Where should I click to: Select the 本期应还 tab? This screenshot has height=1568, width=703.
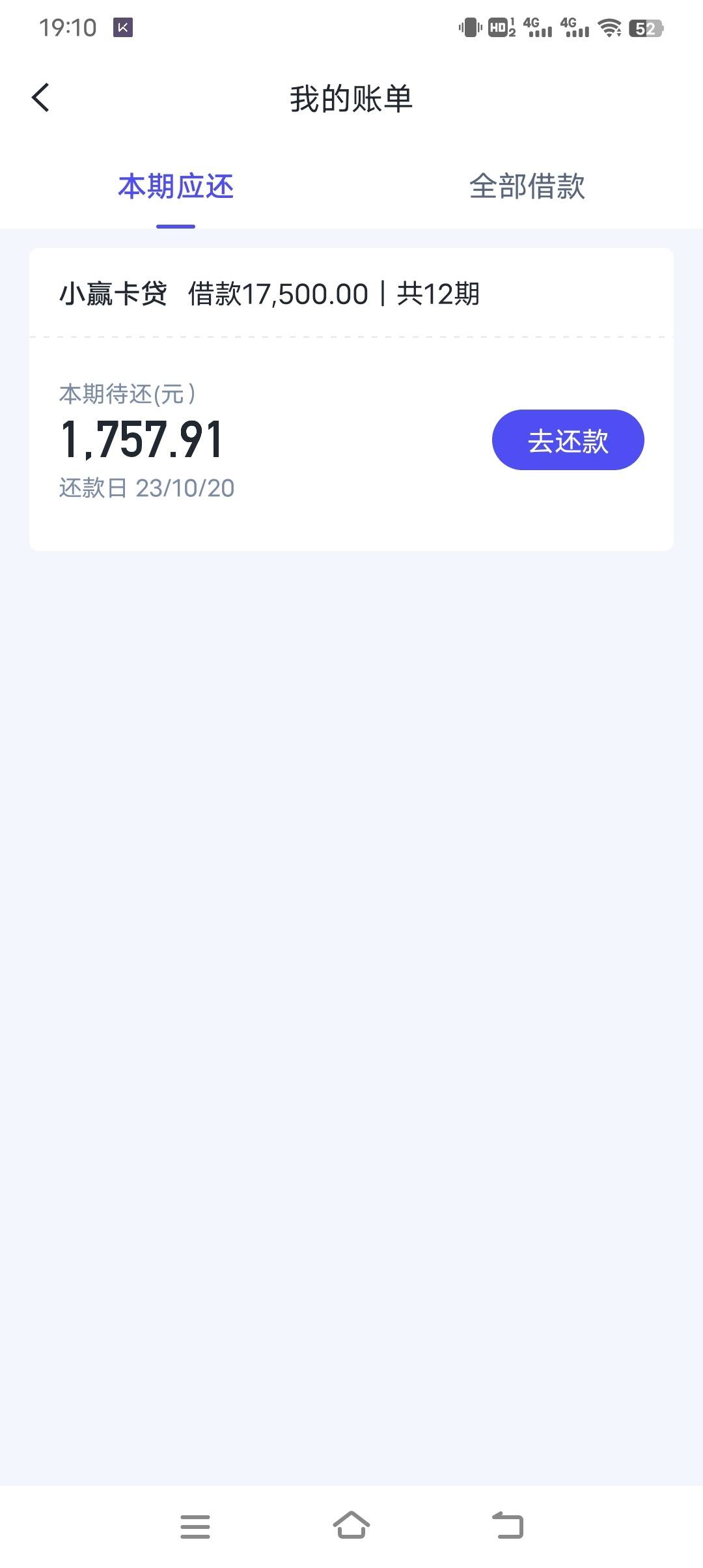176,187
